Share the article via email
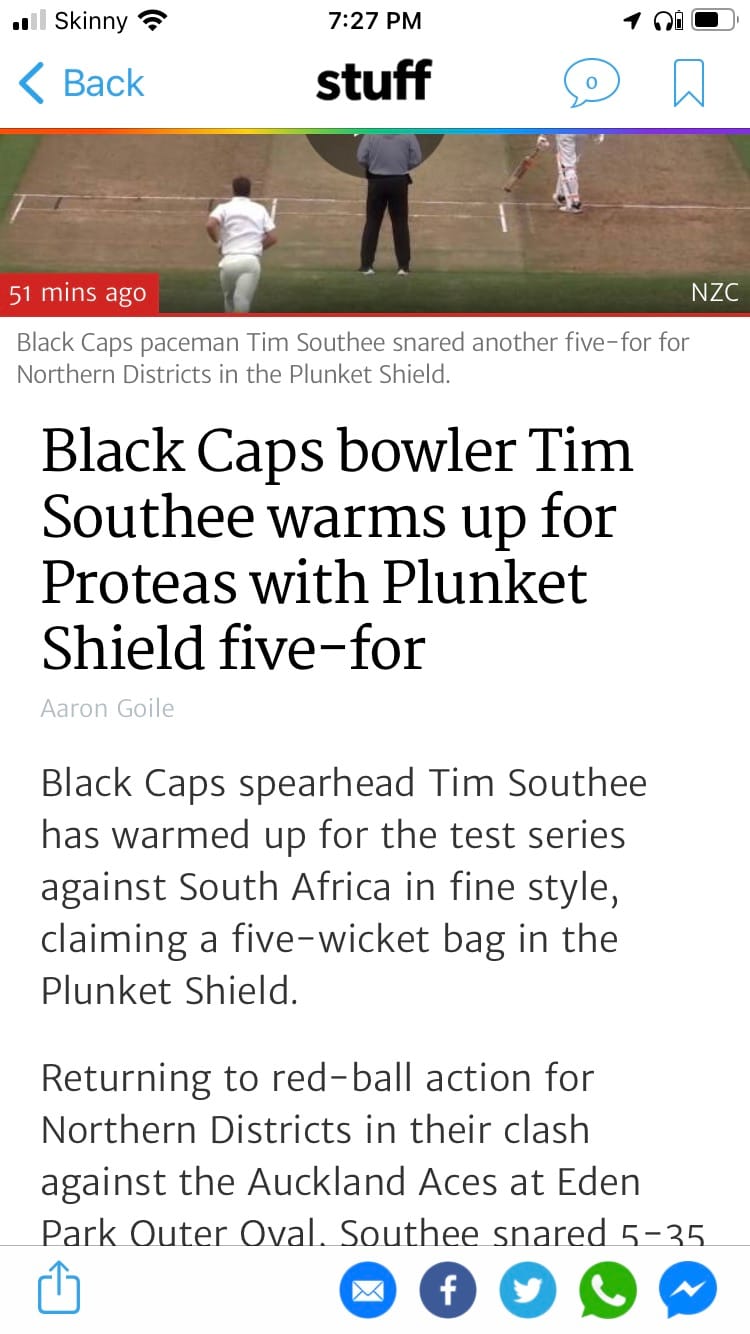This screenshot has width=750, height=1334. point(368,1291)
